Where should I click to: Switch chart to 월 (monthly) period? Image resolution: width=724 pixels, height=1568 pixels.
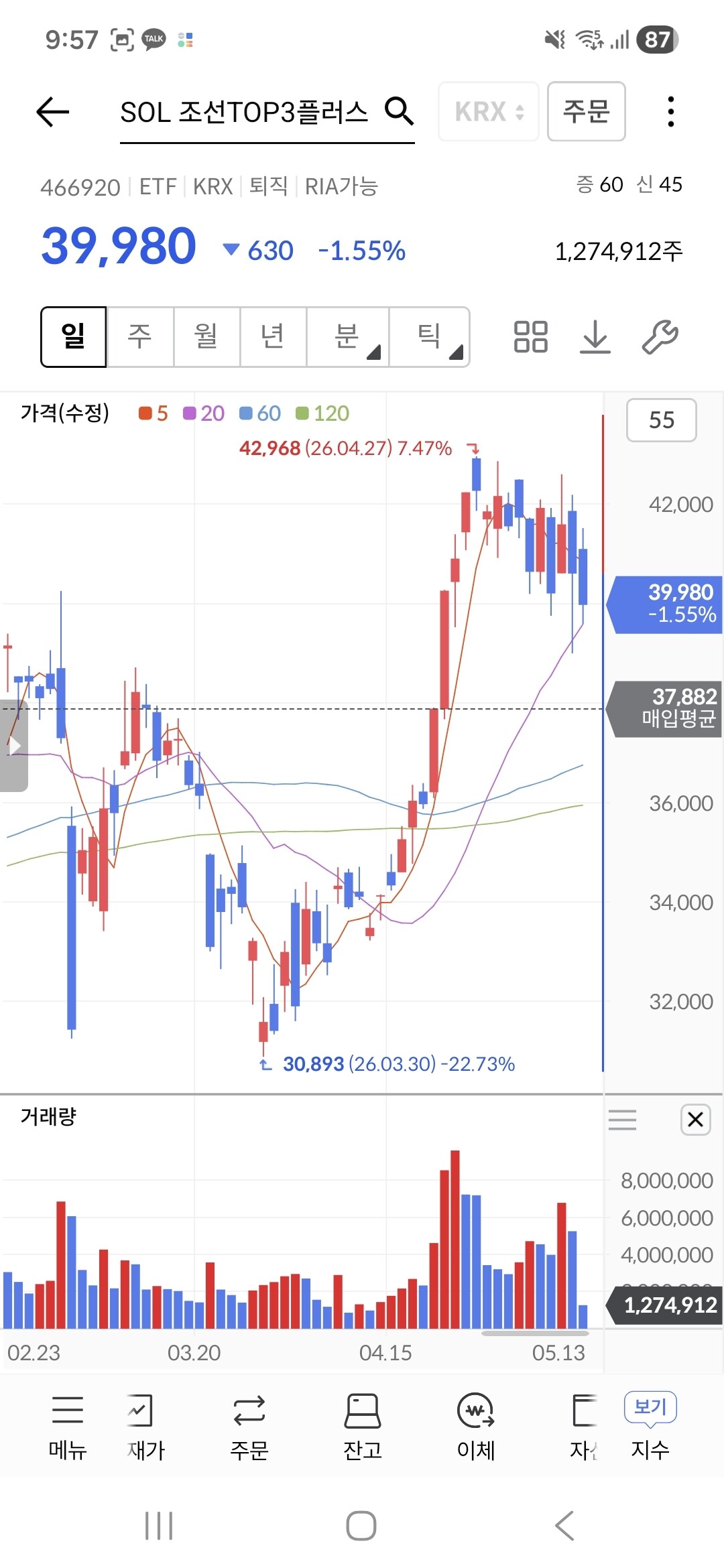coord(206,336)
